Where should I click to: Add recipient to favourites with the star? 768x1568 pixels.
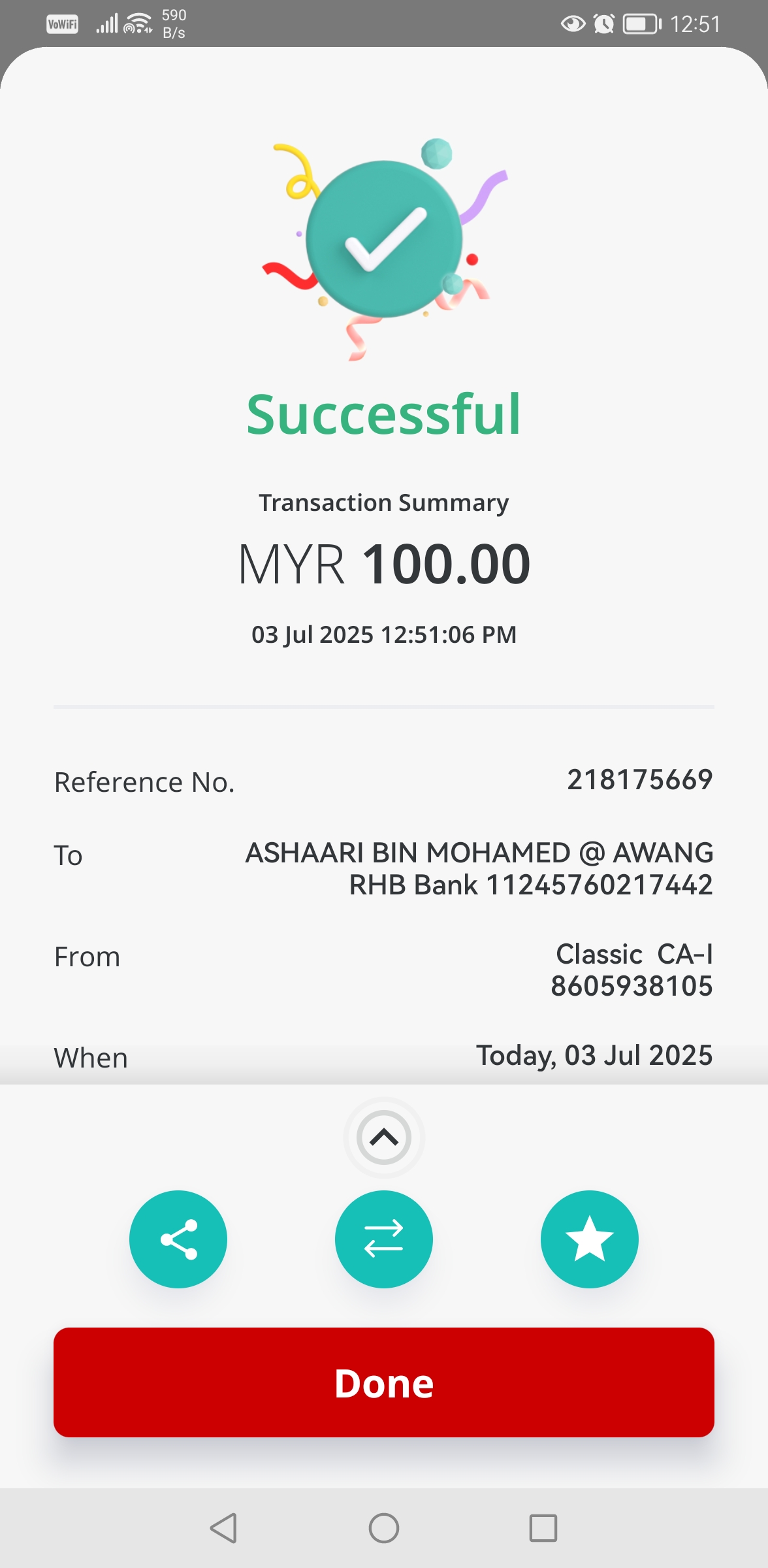(x=589, y=1239)
